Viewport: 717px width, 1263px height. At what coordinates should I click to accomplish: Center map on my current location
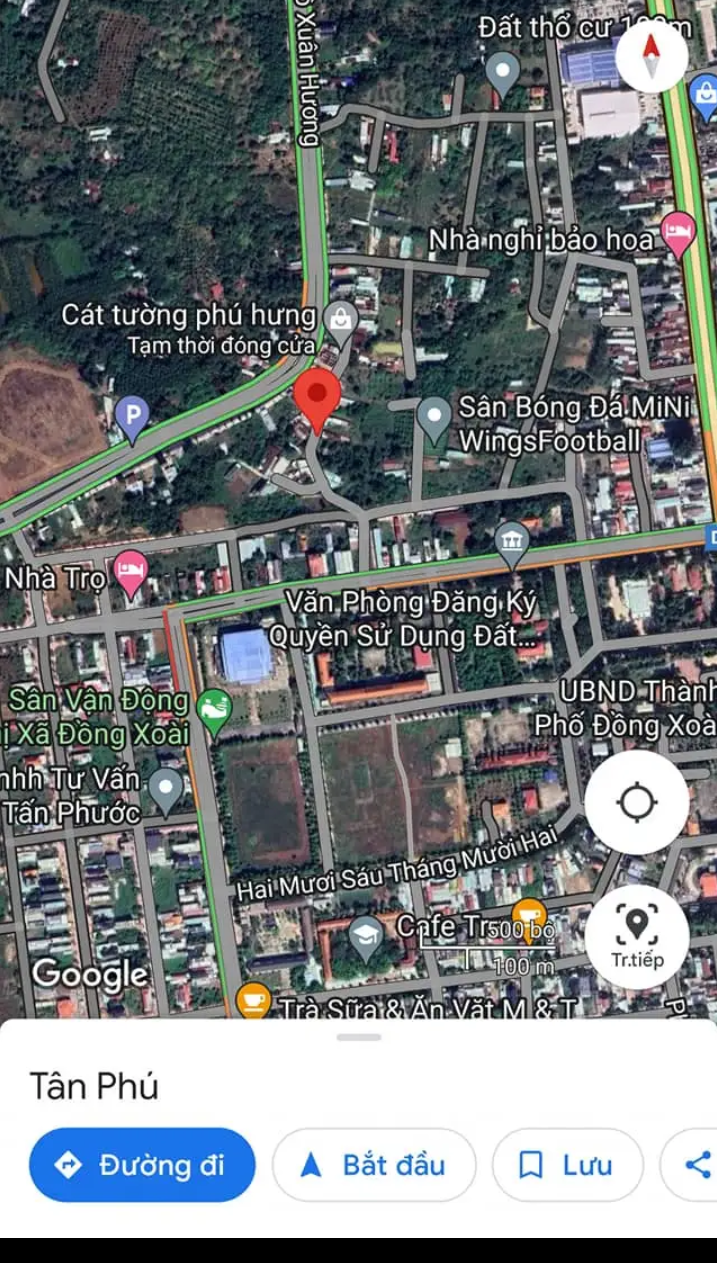click(x=637, y=802)
